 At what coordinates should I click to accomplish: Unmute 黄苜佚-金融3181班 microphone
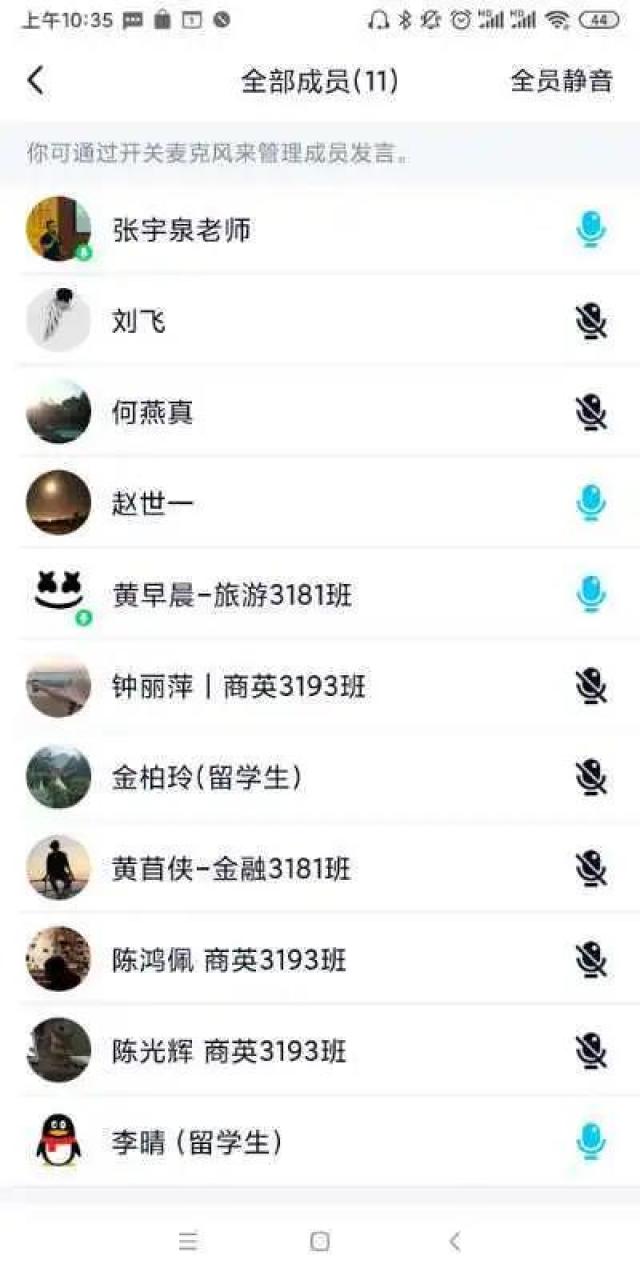(x=591, y=868)
